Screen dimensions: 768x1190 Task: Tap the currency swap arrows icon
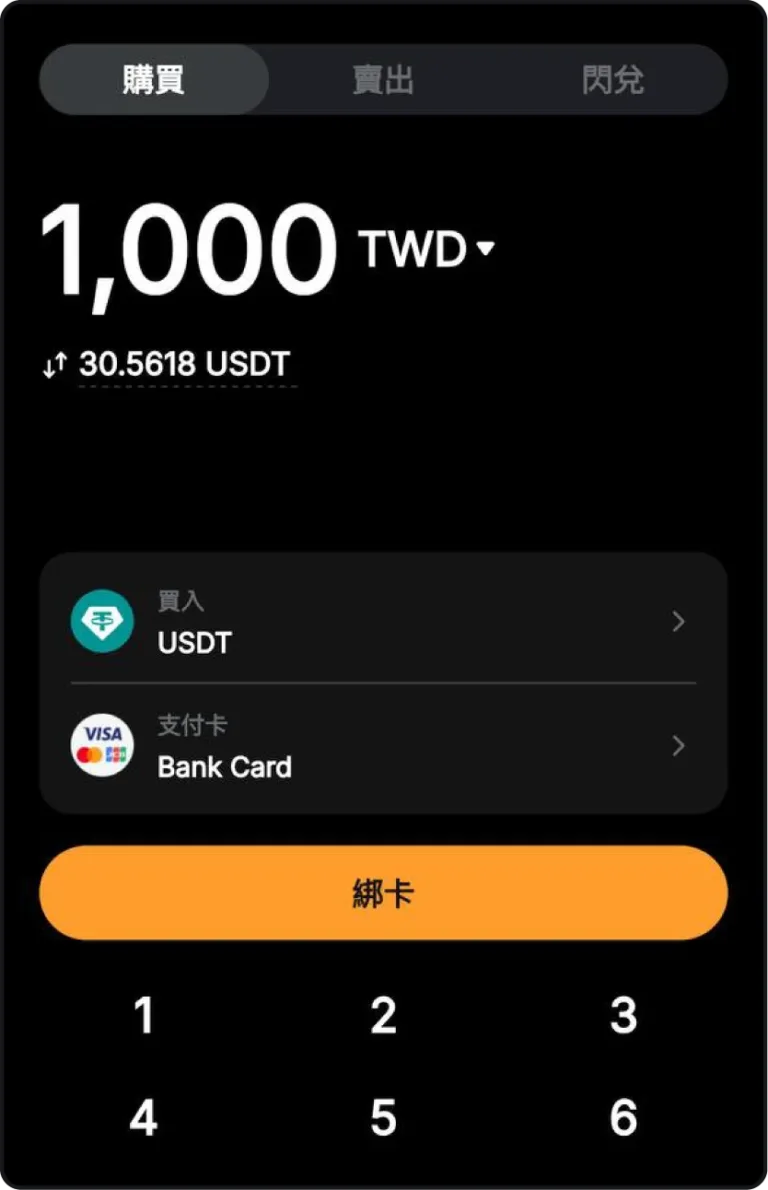(57, 363)
